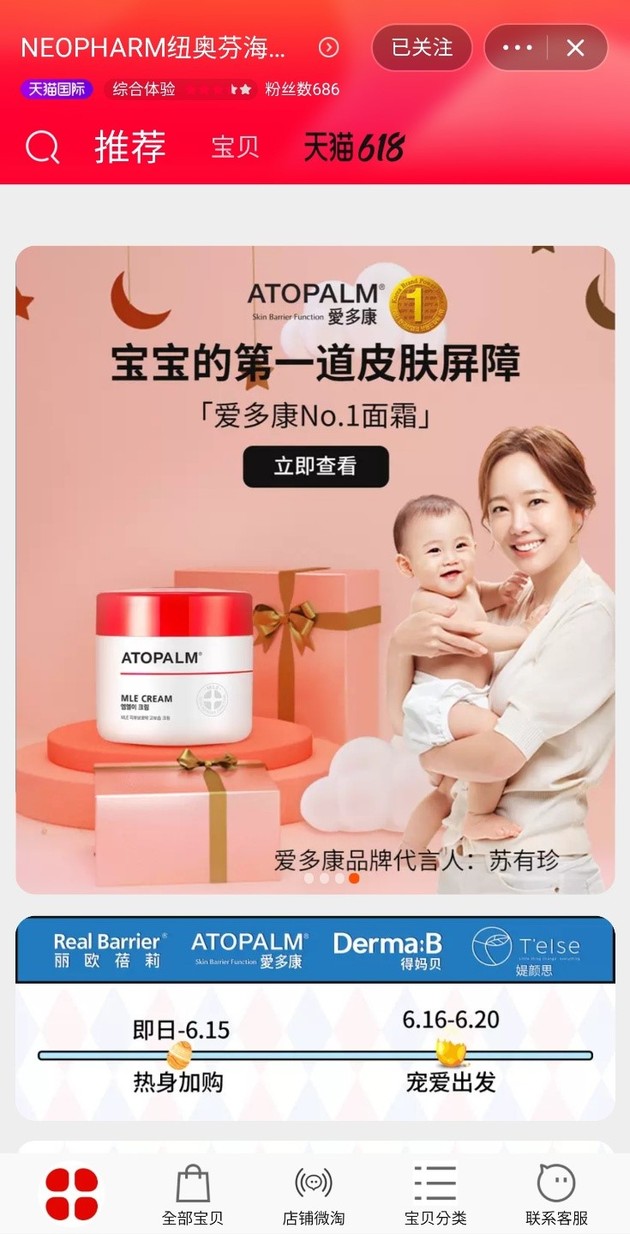Tap the 已关注 followed button
630x1234 pixels.
click(x=421, y=47)
